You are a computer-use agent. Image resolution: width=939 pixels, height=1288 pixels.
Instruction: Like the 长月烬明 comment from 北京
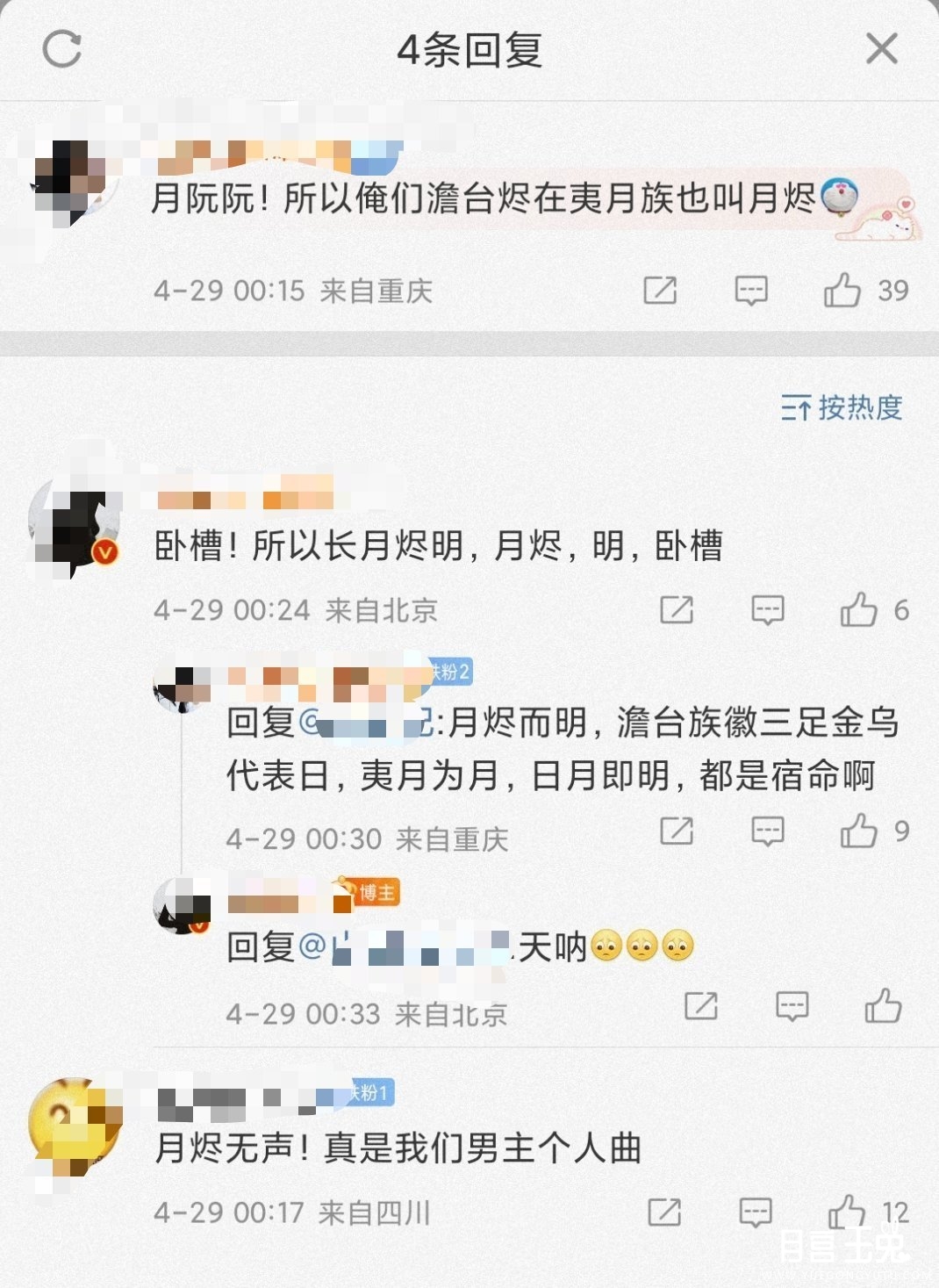(858, 609)
